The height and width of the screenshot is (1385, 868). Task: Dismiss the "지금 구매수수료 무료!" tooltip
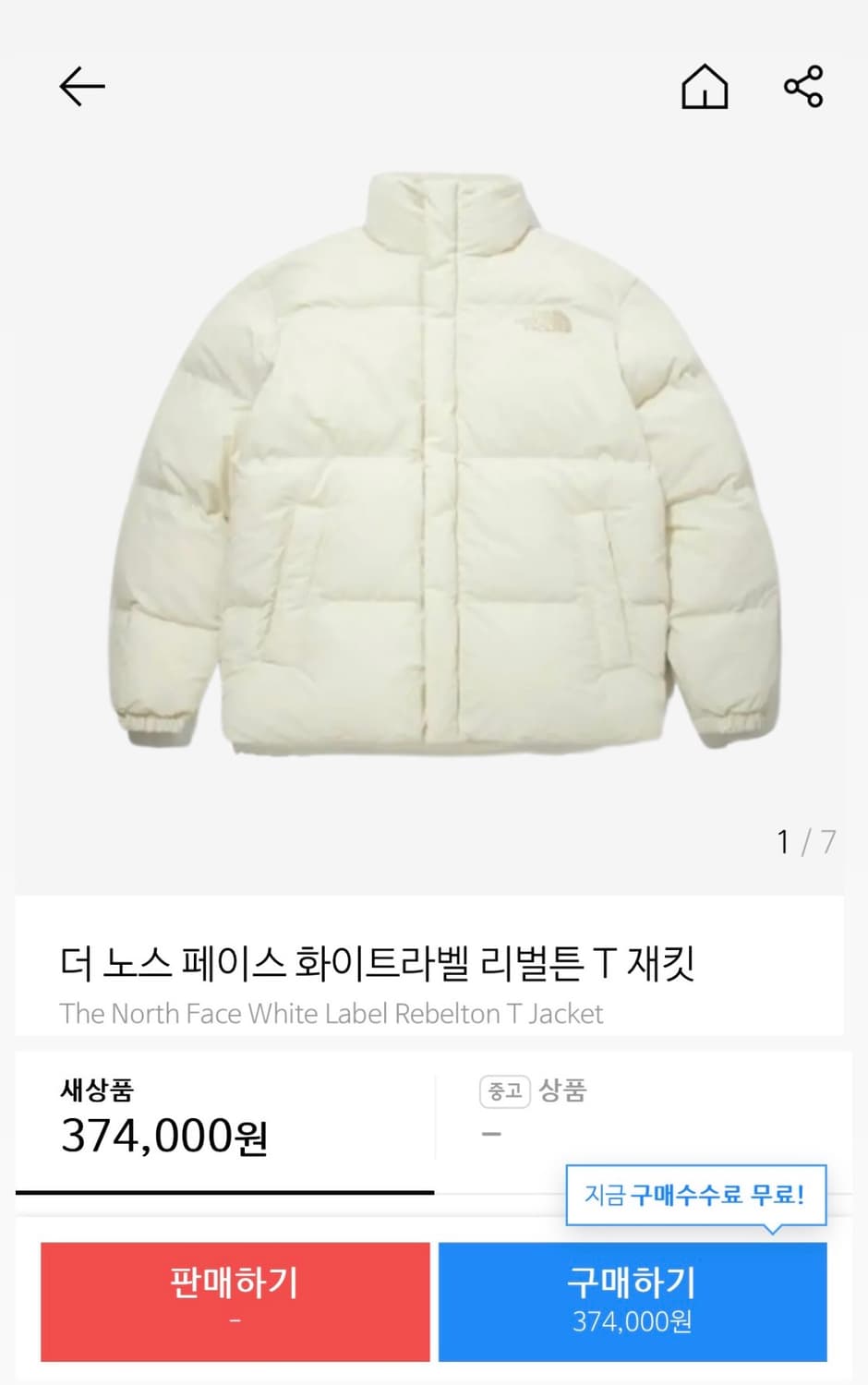click(693, 1196)
